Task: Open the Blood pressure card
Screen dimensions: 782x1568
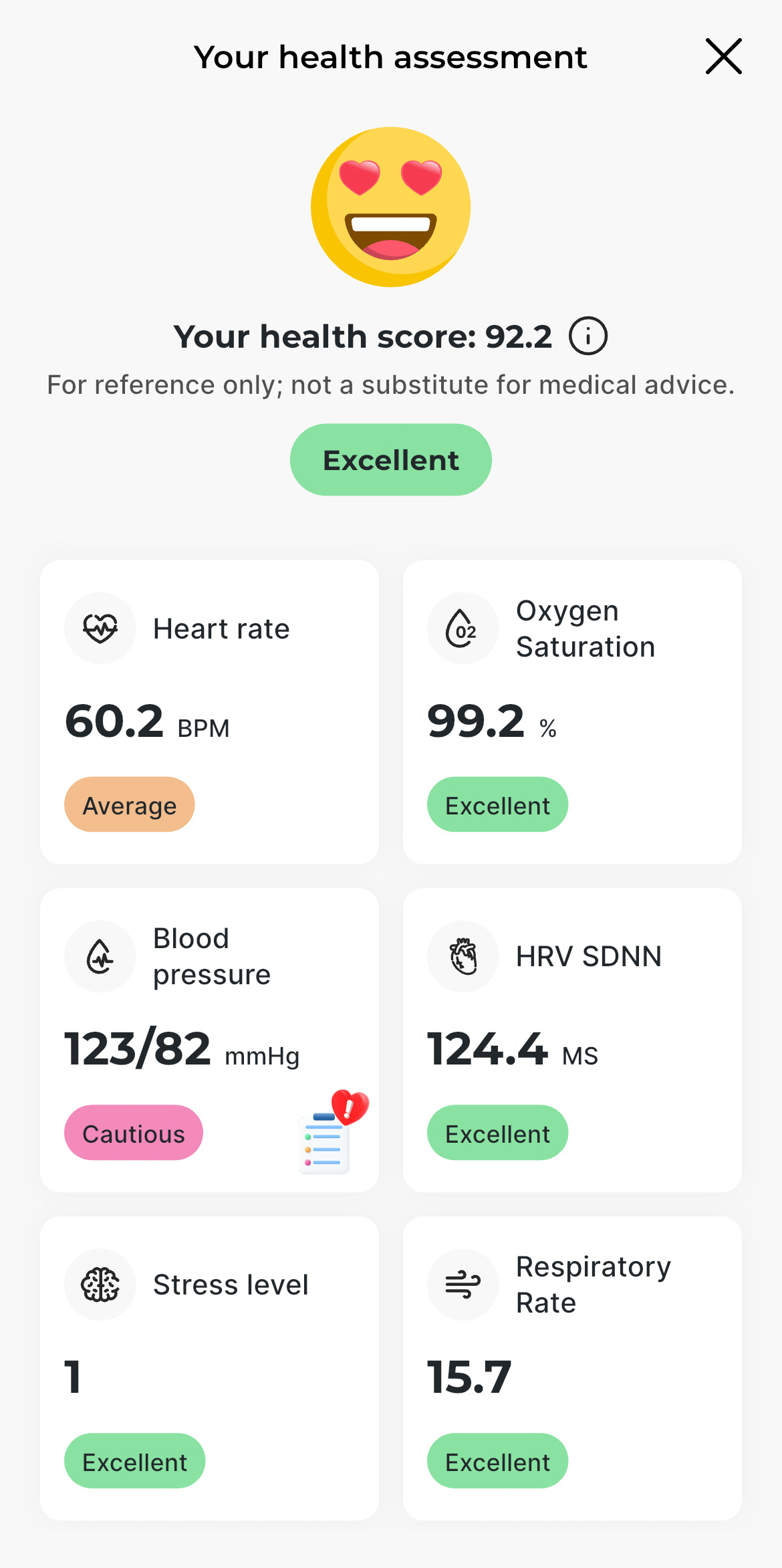Action: 209,1040
